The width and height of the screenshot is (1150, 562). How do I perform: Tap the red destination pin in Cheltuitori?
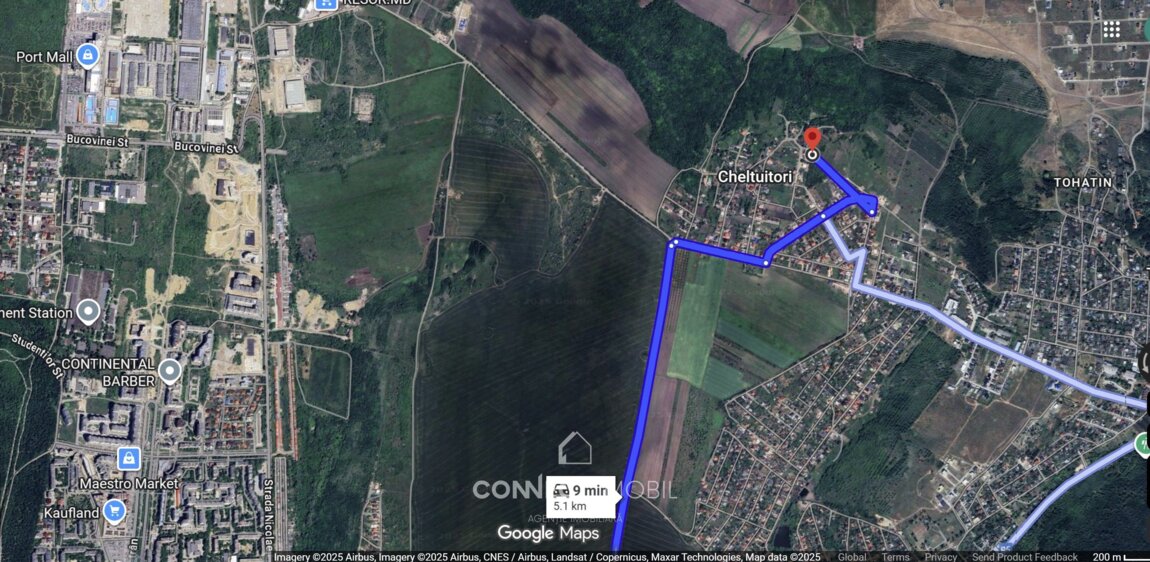[x=812, y=140]
